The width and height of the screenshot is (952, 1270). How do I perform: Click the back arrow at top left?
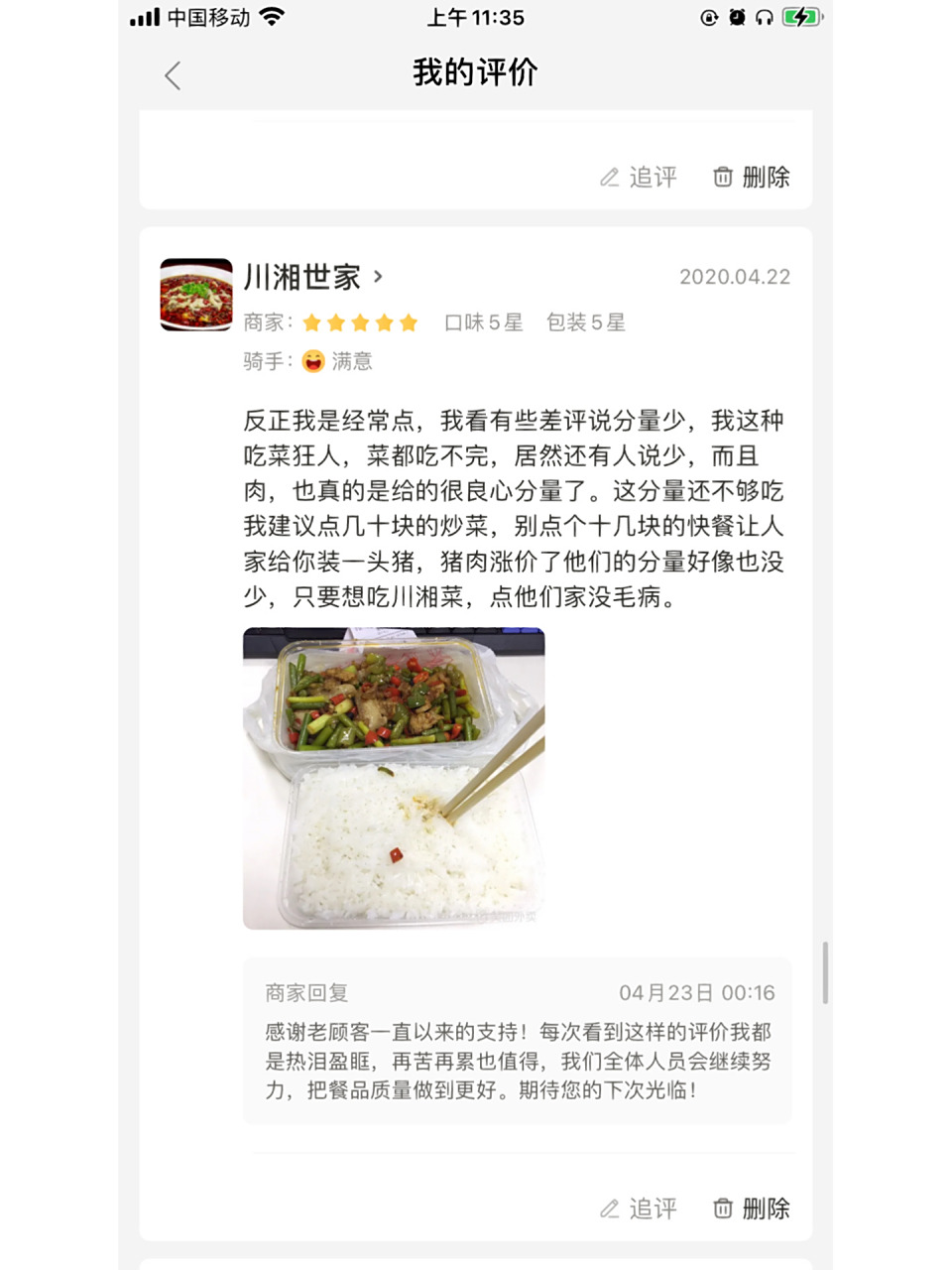coord(174,75)
